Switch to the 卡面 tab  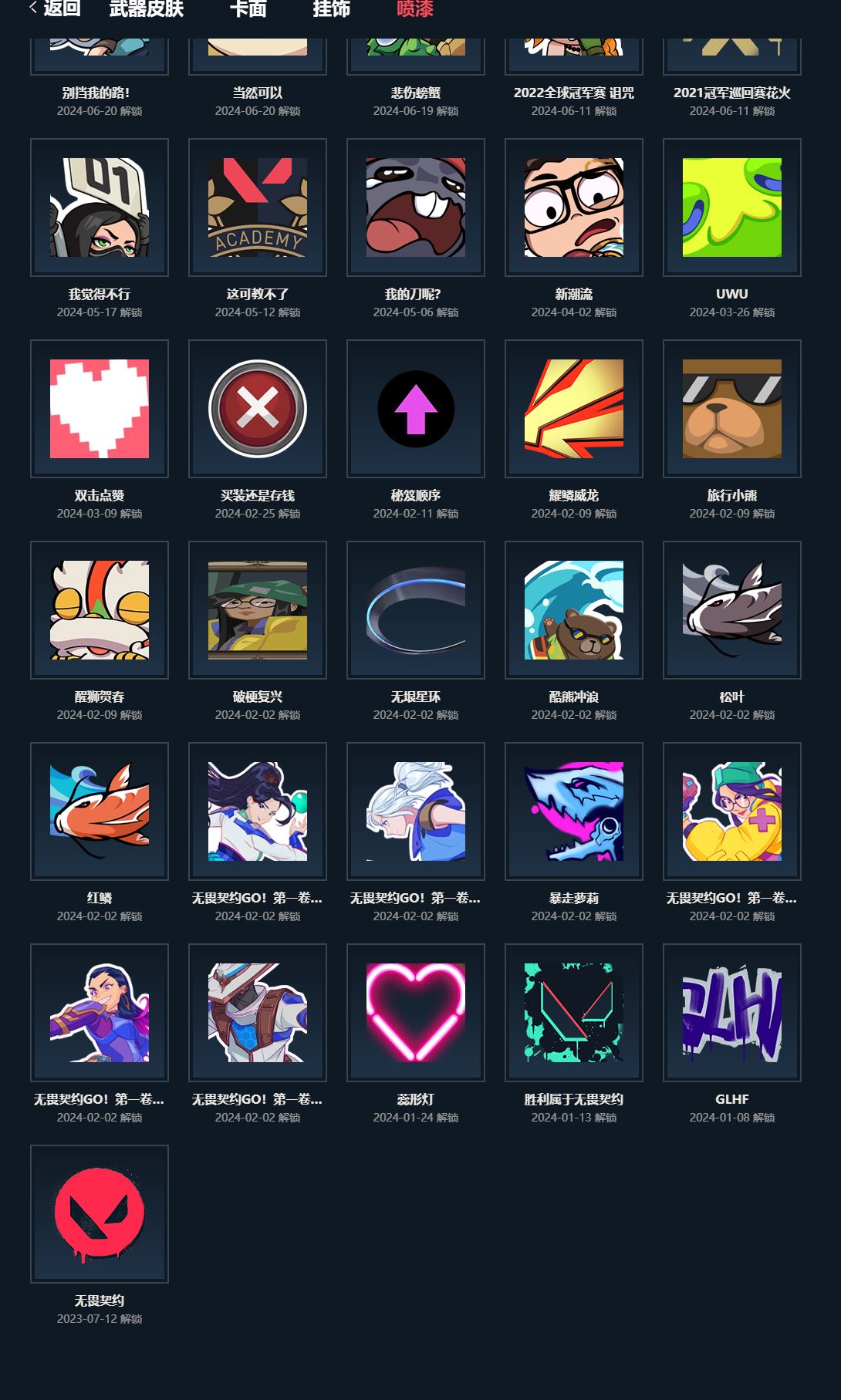[248, 9]
